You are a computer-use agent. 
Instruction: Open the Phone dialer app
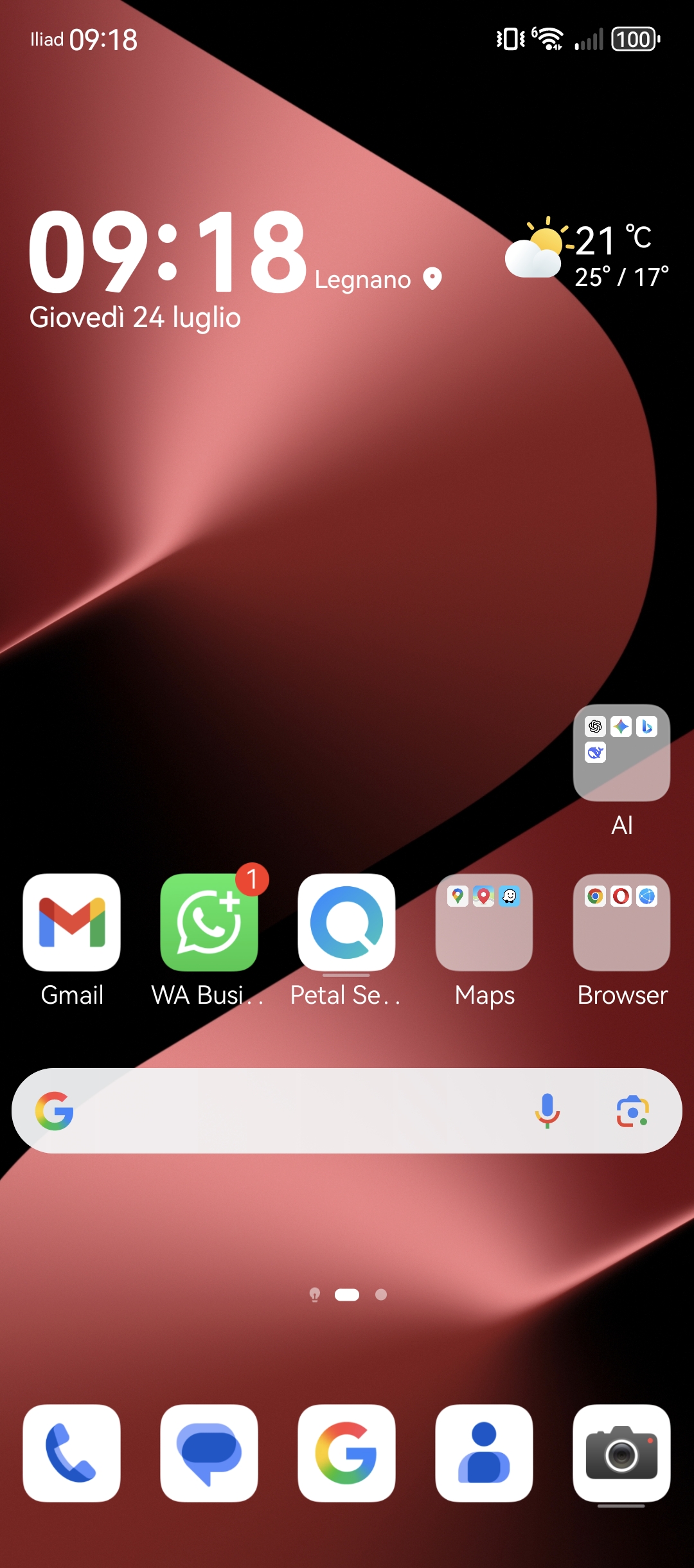tap(71, 1452)
